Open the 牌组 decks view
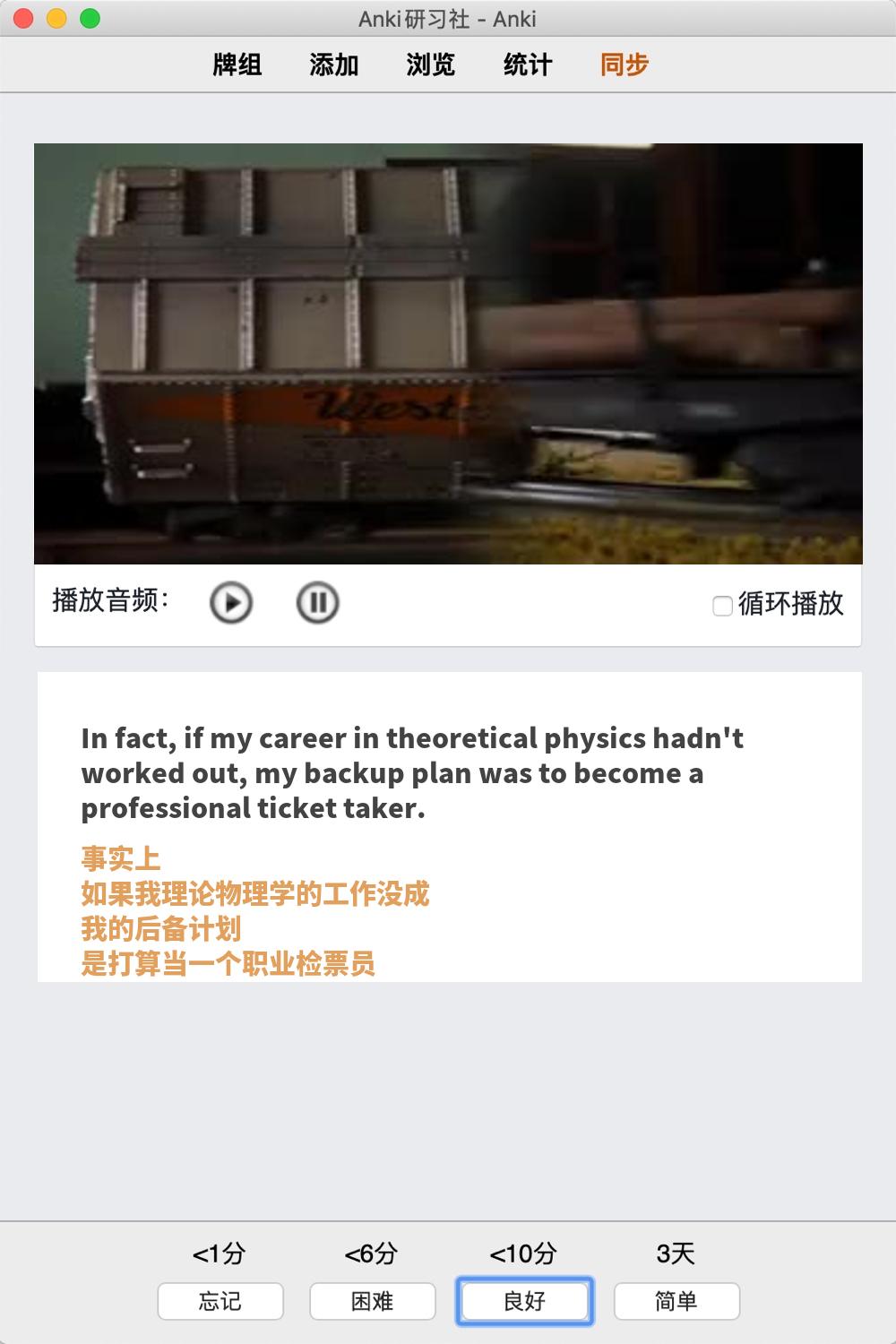The width and height of the screenshot is (896, 1344). (x=237, y=65)
